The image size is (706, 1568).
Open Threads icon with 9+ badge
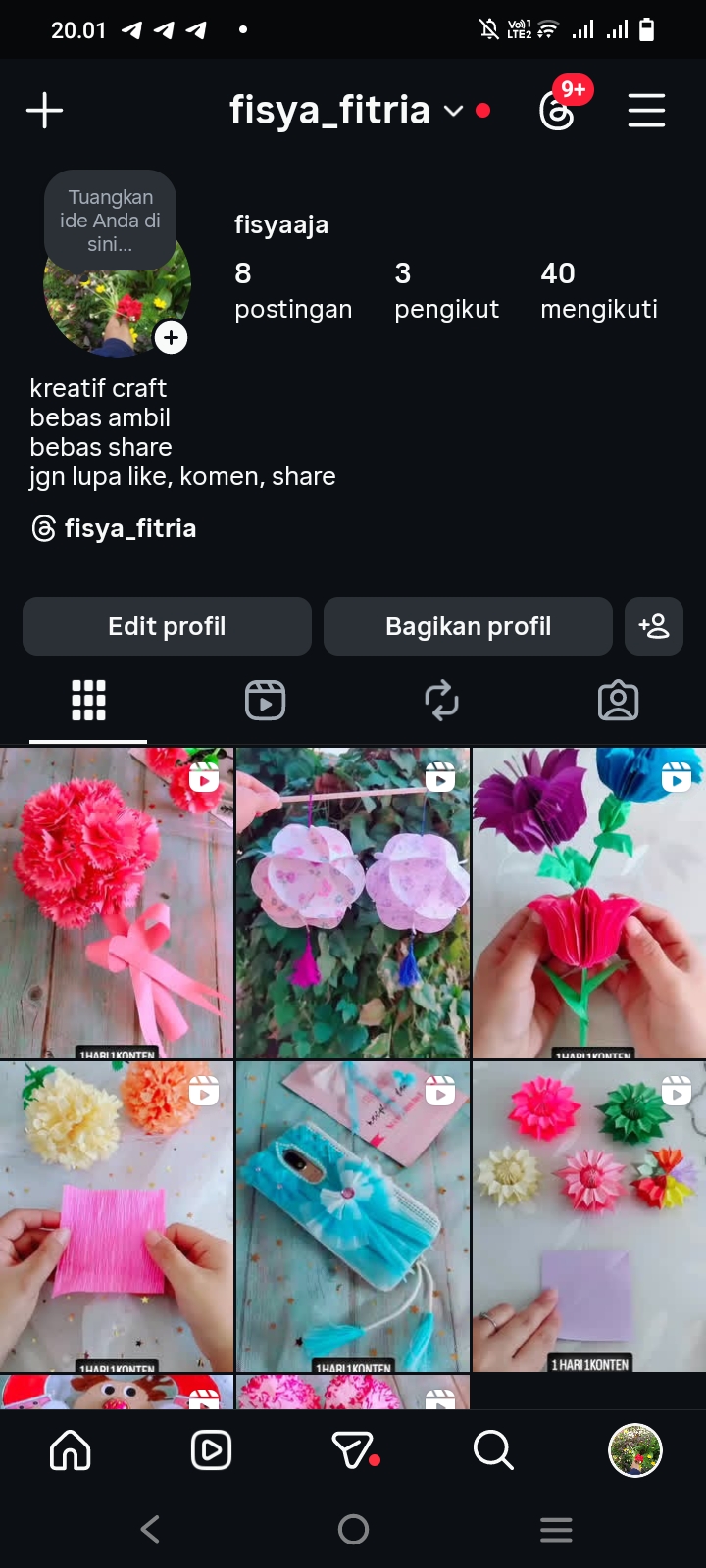click(x=558, y=110)
